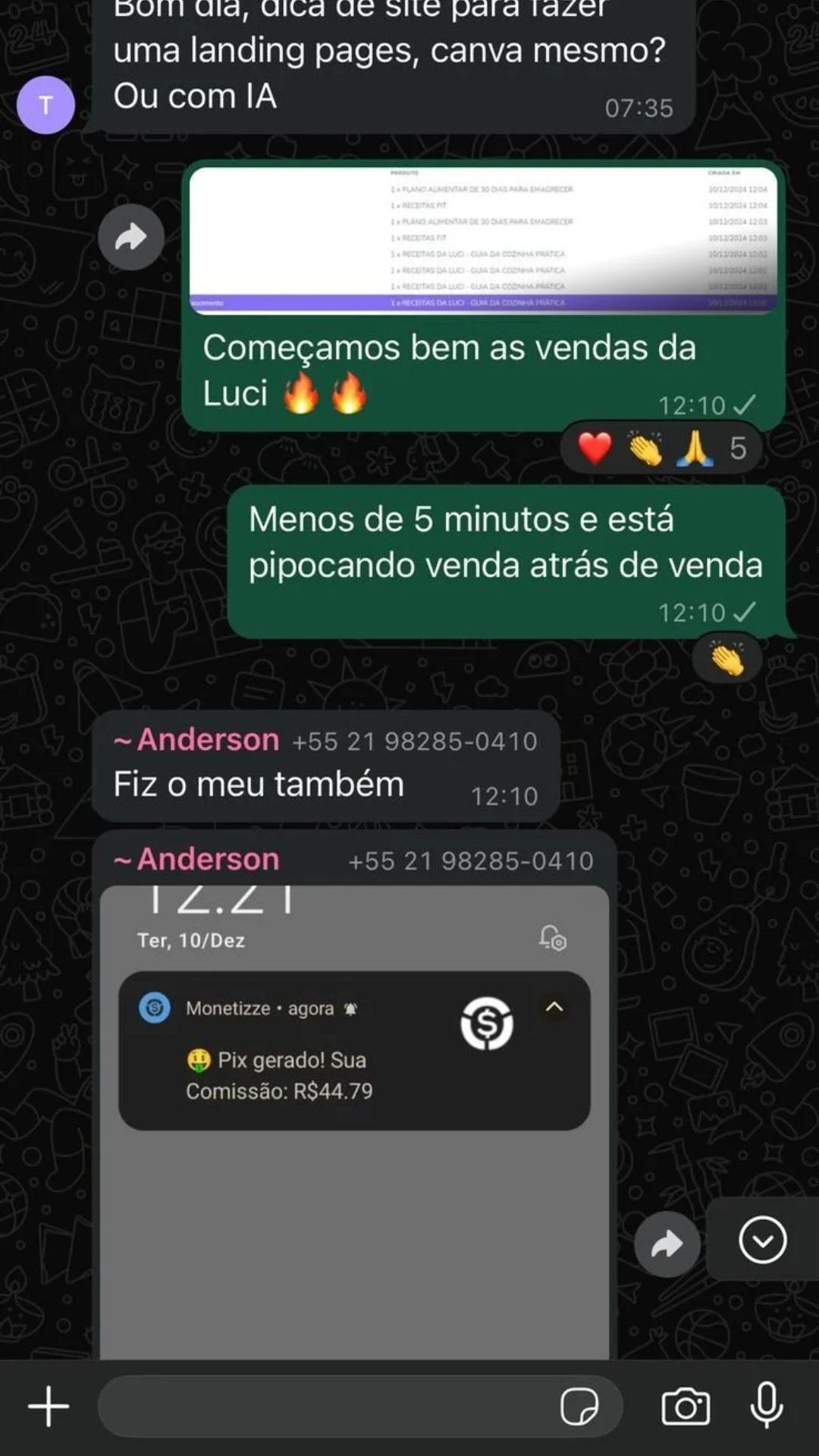Open the sticker picker

click(579, 1407)
